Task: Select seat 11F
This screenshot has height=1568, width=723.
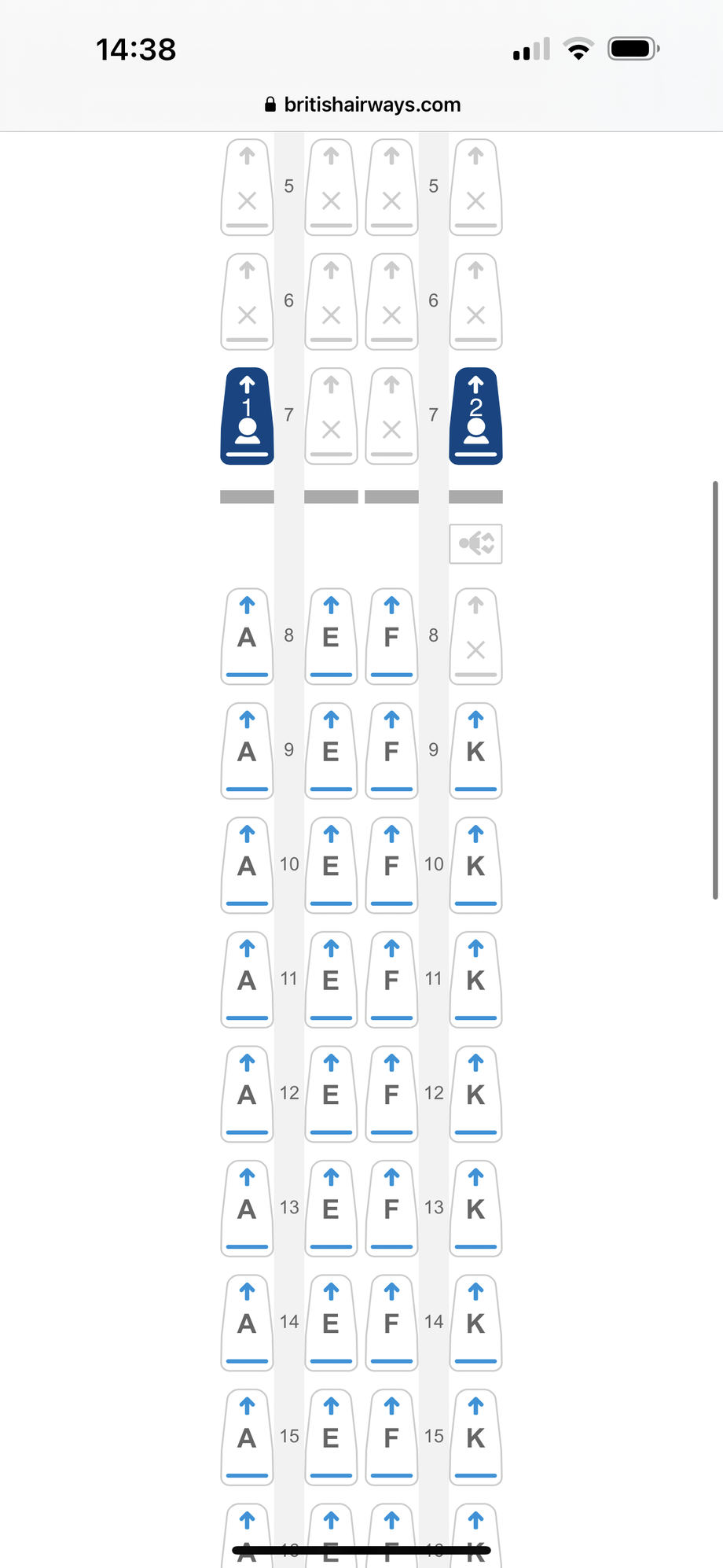Action: coord(391,980)
